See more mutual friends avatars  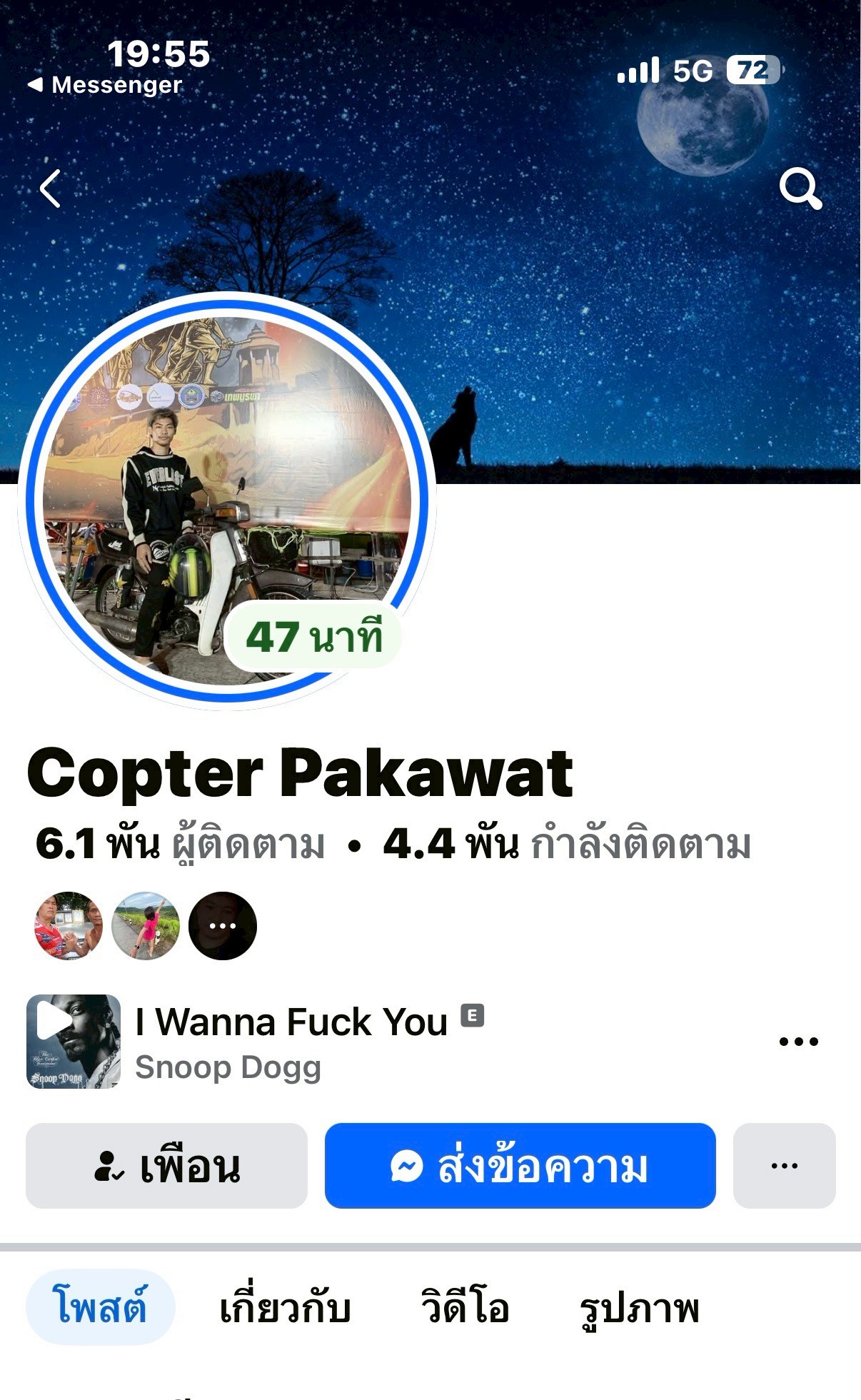[x=222, y=926]
